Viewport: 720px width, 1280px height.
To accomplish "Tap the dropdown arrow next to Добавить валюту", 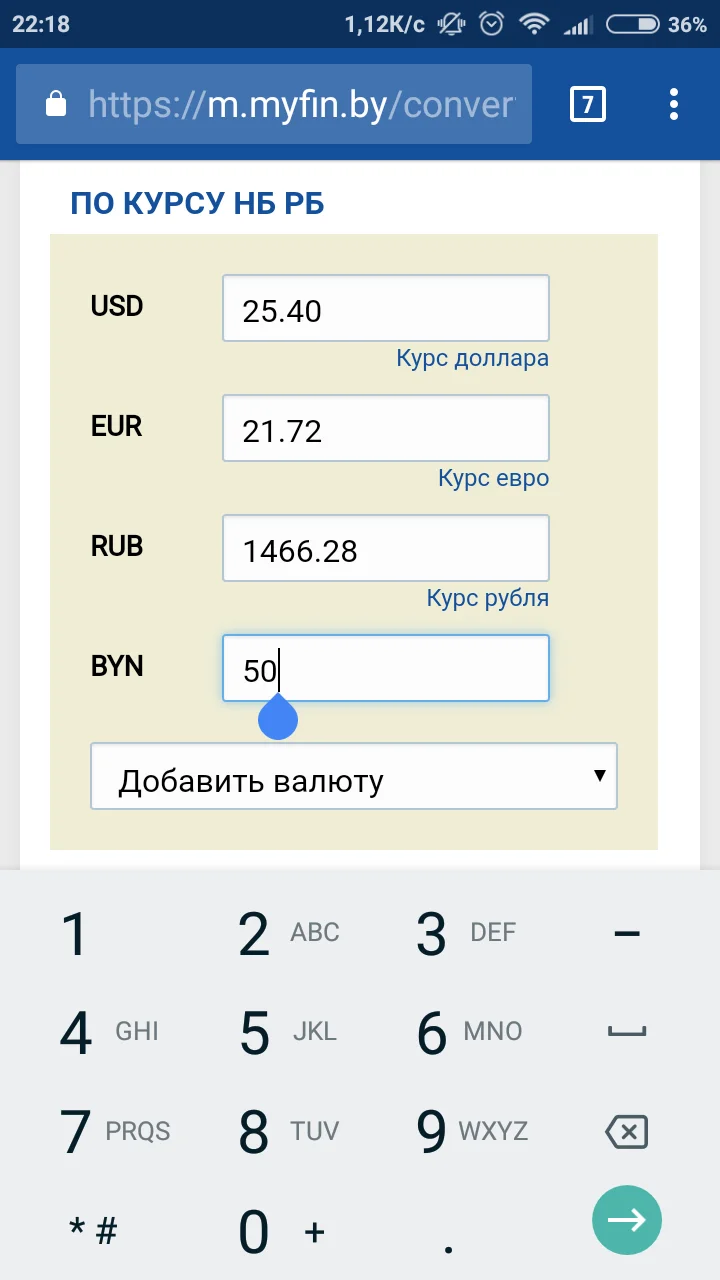I will (x=599, y=776).
